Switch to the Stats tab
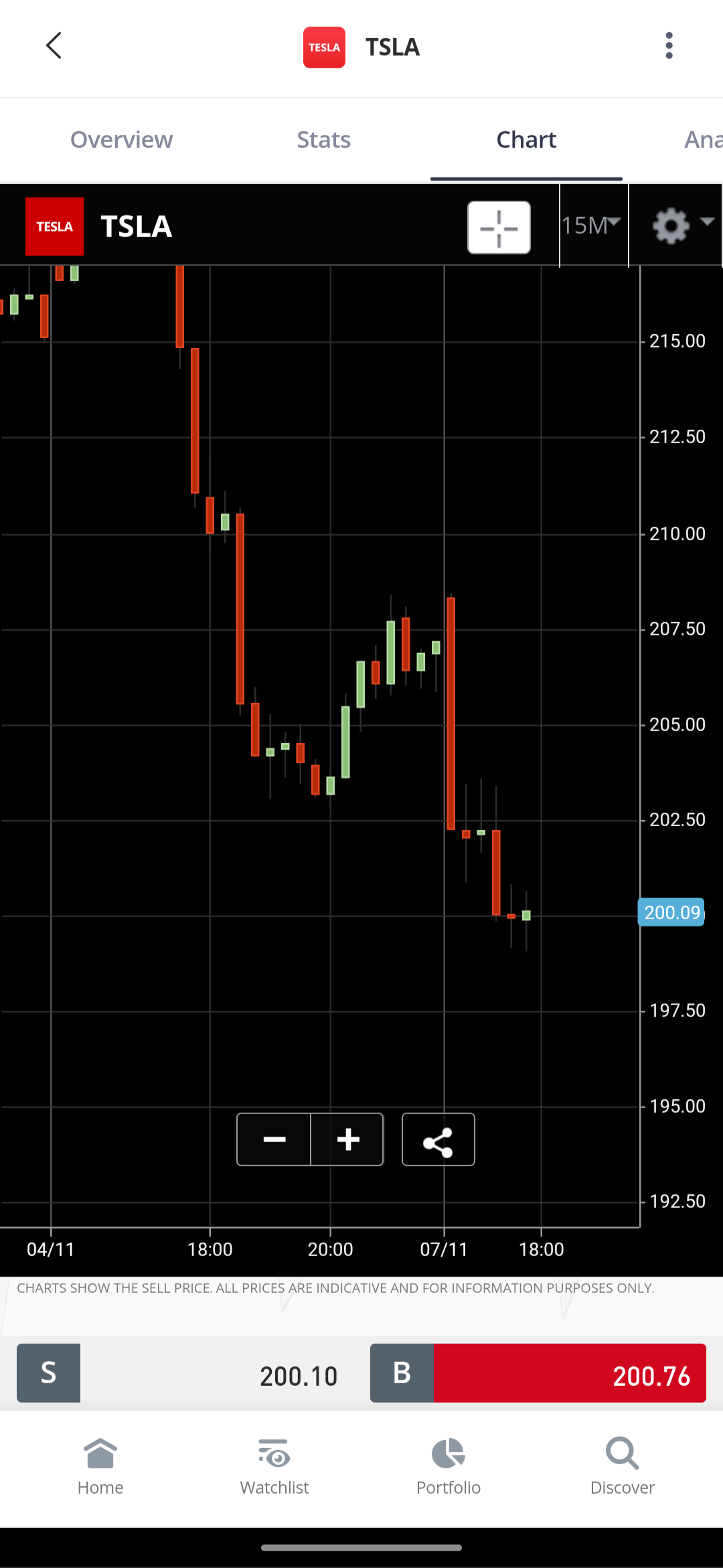Image resolution: width=723 pixels, height=1568 pixels. pyautogui.click(x=323, y=140)
